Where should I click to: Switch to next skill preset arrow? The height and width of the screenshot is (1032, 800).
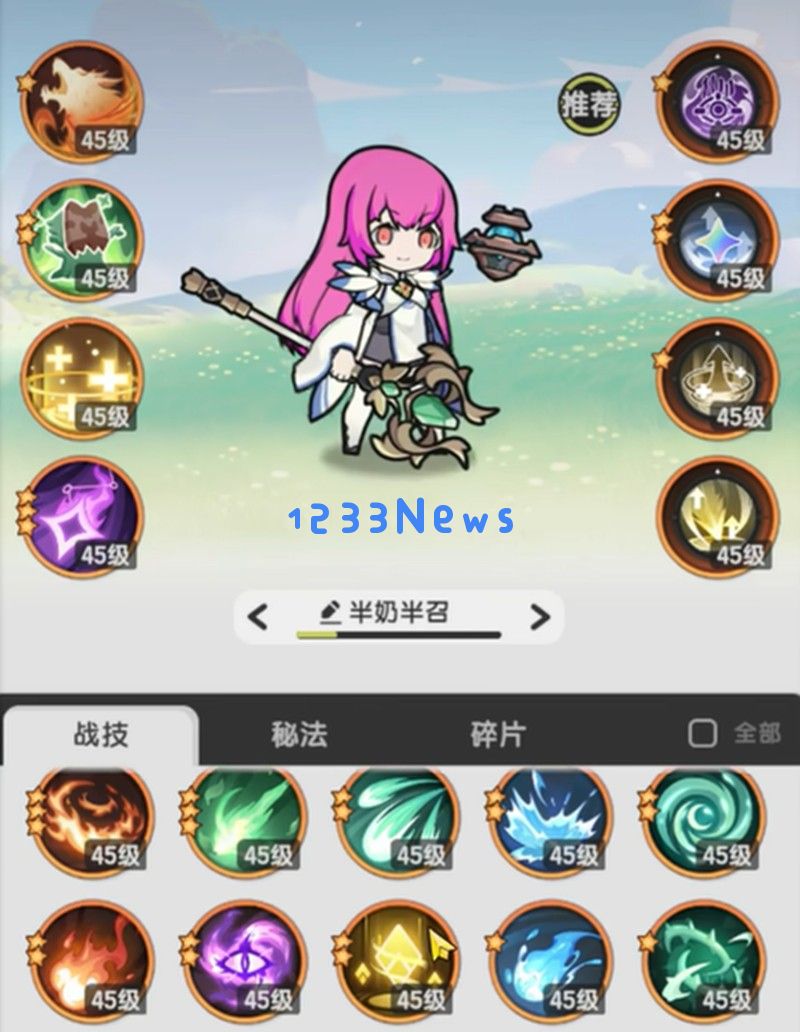[x=540, y=617]
